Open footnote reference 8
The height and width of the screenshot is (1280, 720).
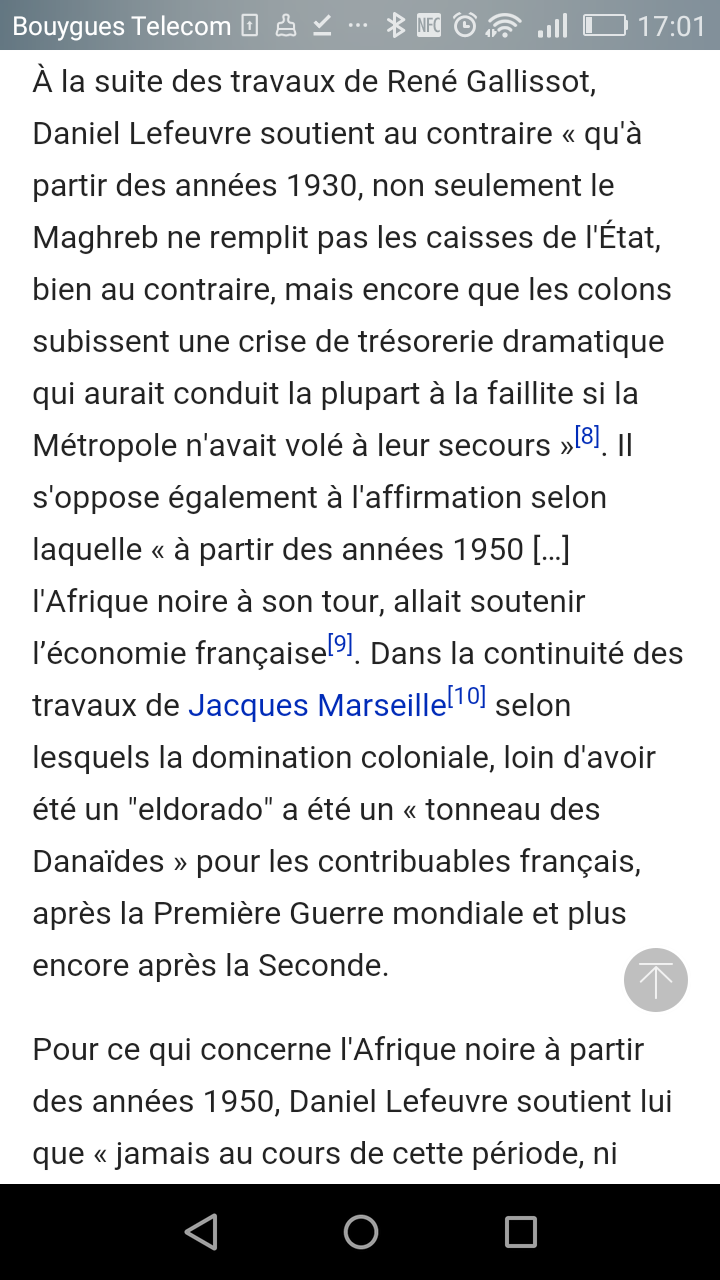(587, 436)
